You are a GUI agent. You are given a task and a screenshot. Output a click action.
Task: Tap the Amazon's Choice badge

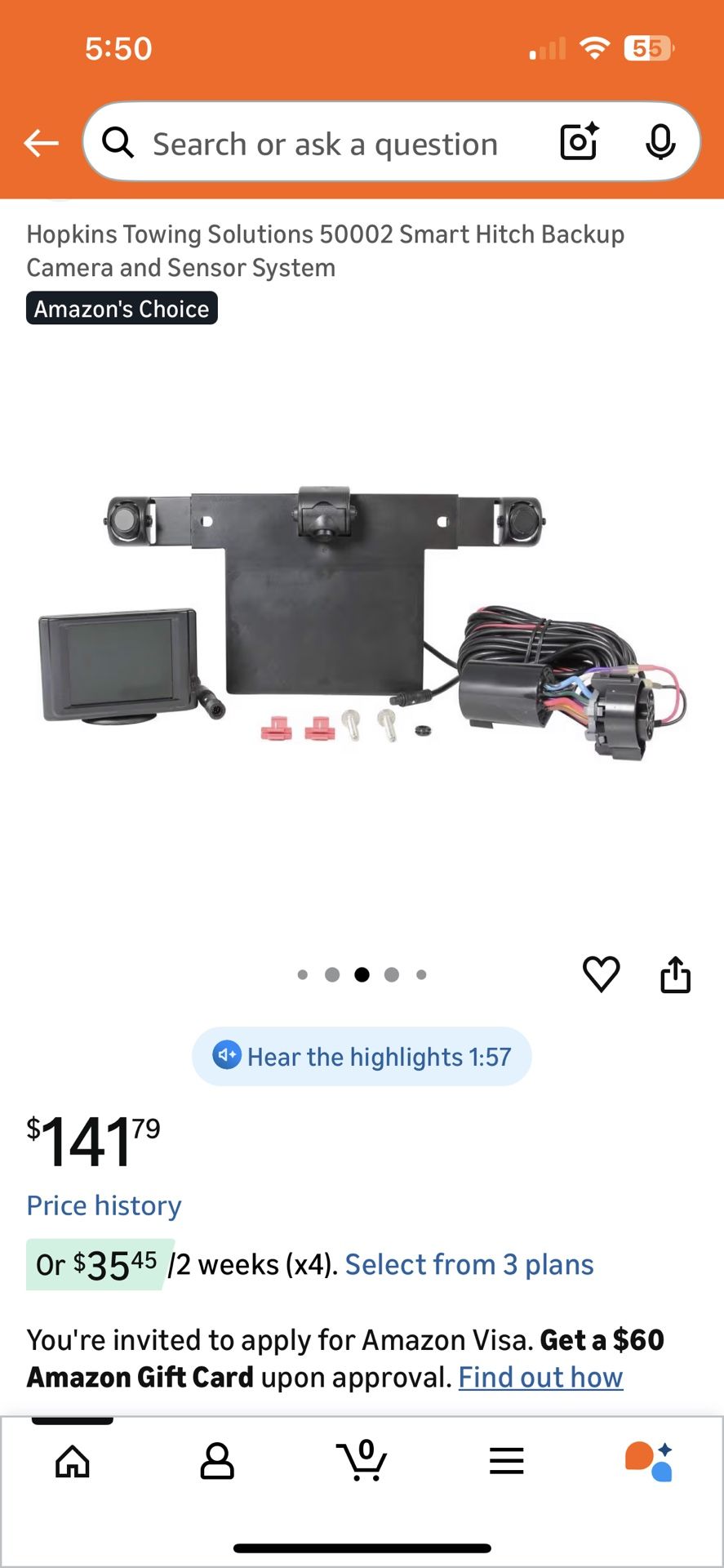tap(122, 309)
